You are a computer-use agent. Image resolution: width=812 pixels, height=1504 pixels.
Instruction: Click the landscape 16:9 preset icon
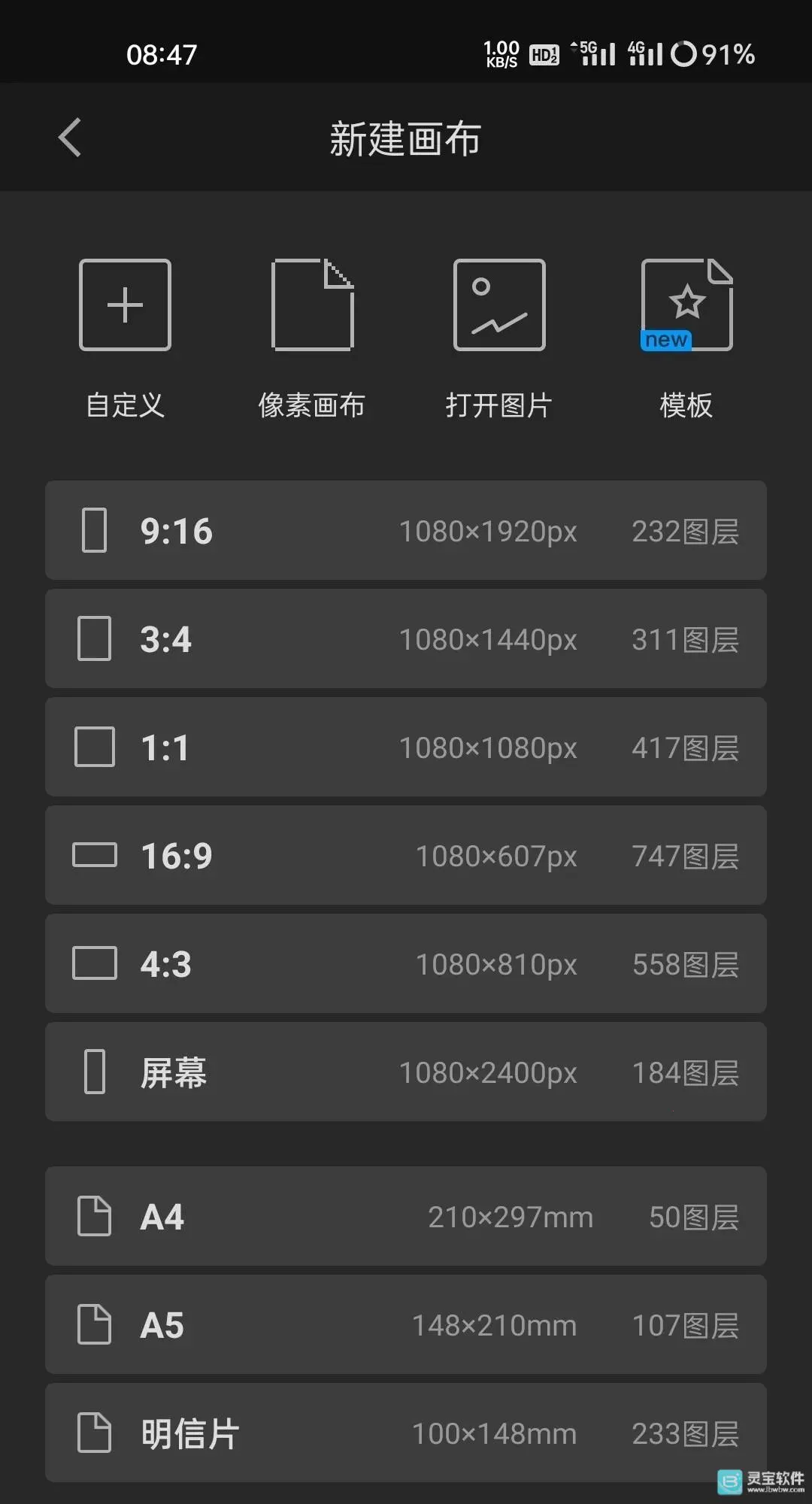coord(93,855)
